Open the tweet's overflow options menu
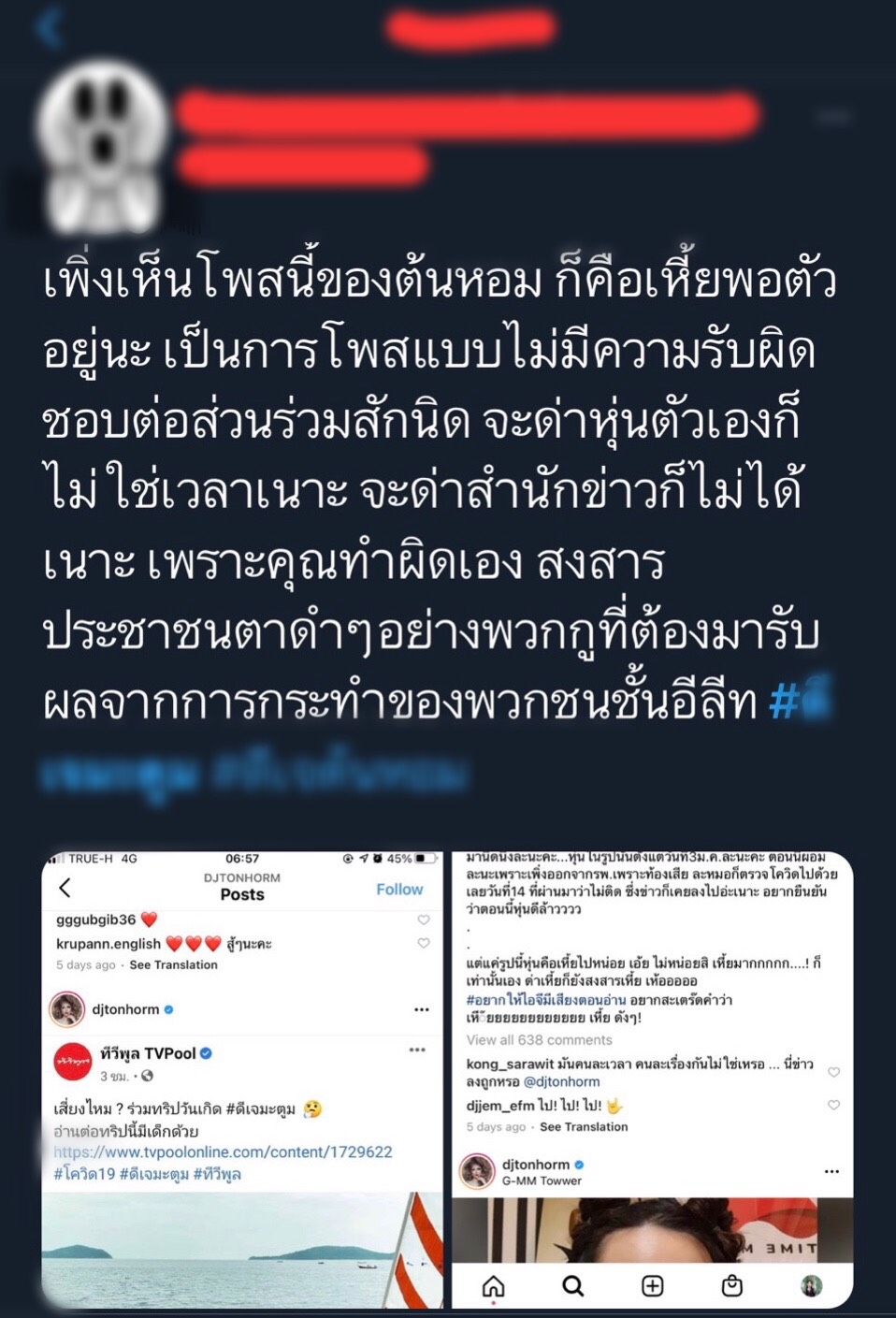 pos(835,118)
